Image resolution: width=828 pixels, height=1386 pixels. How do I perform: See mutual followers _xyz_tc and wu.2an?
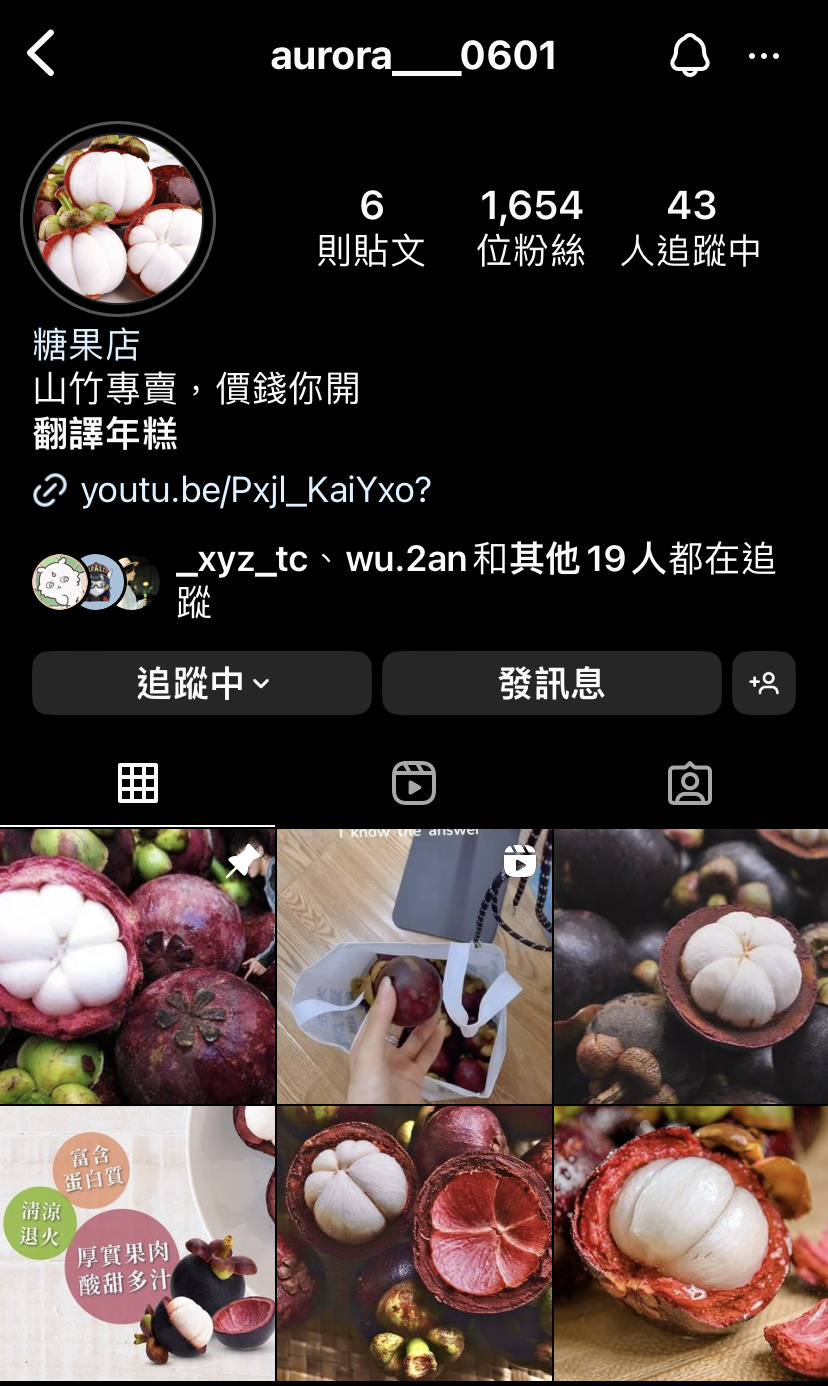click(405, 579)
